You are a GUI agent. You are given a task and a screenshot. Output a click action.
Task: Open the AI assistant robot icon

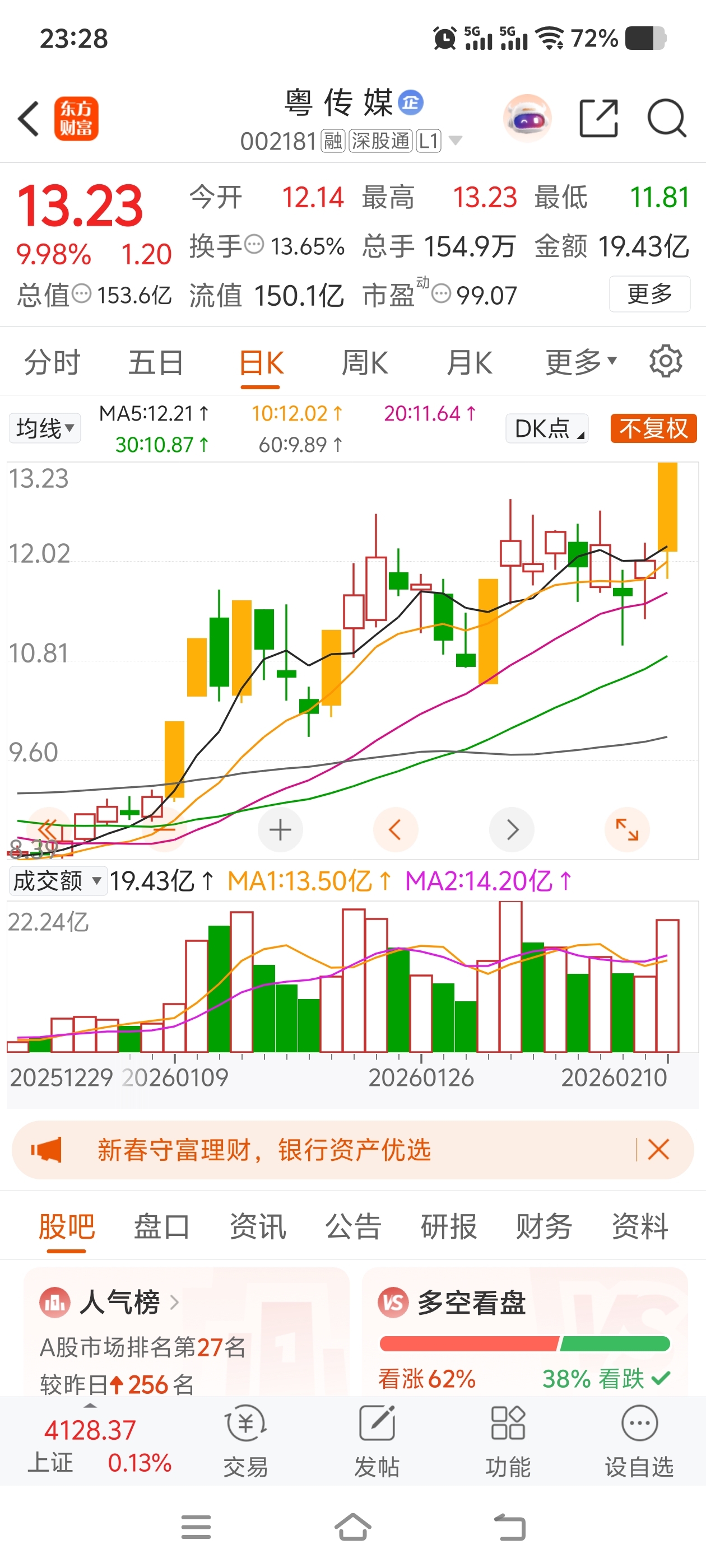(527, 118)
